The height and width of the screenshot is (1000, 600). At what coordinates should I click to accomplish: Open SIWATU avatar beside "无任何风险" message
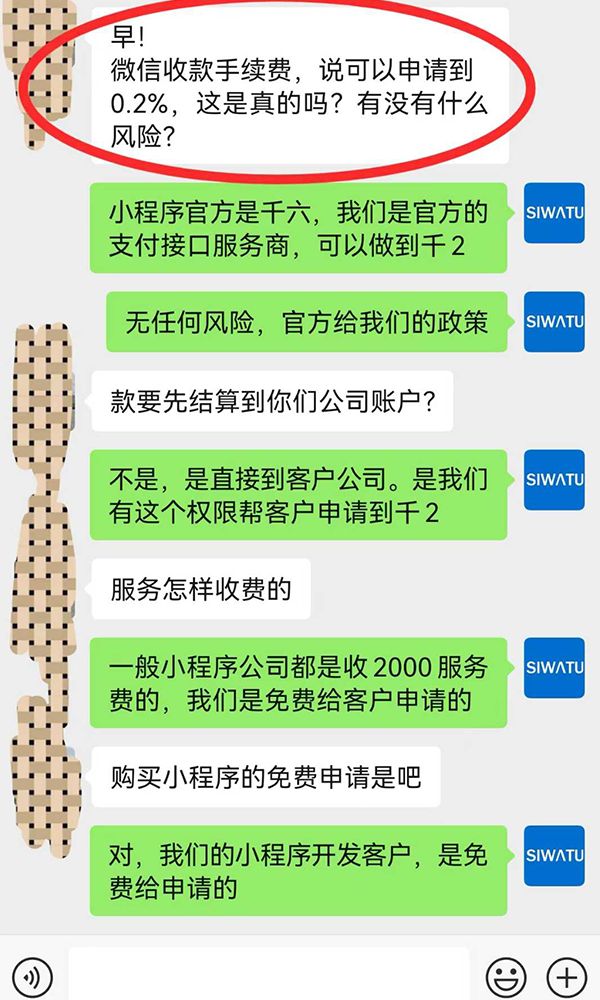coord(554,321)
